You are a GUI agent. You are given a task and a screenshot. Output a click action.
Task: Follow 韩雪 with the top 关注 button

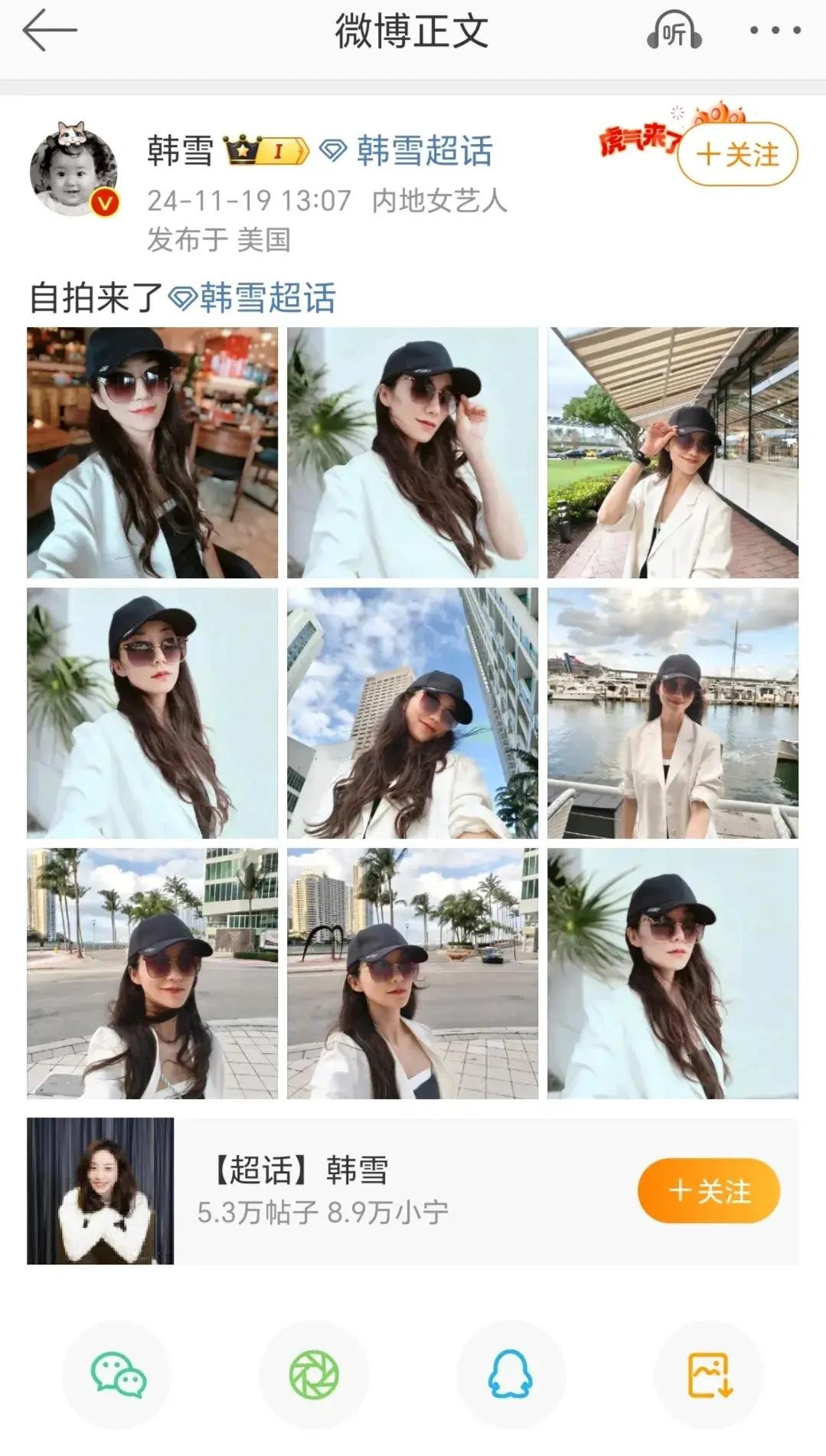pos(737,155)
